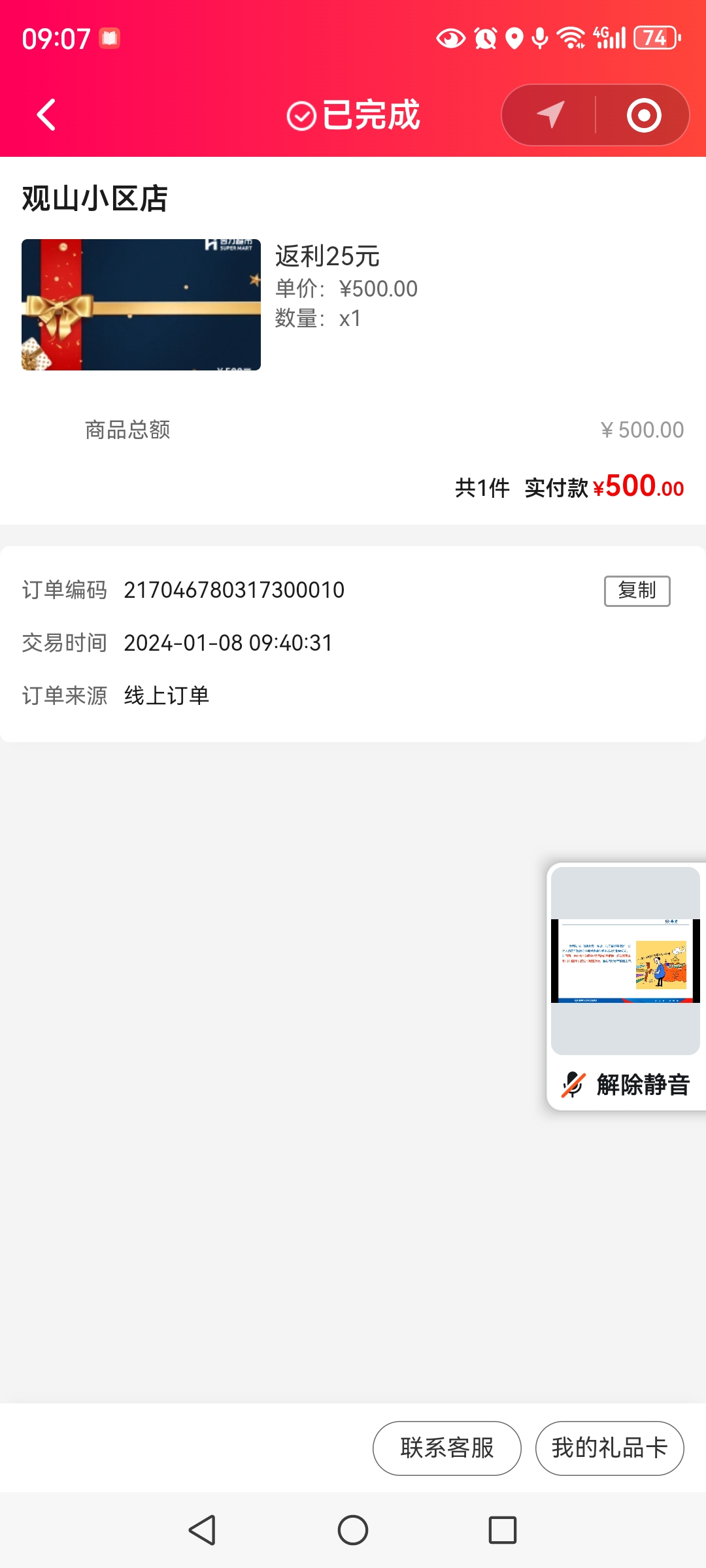Open the 返利25元 gift card image

pos(141,304)
